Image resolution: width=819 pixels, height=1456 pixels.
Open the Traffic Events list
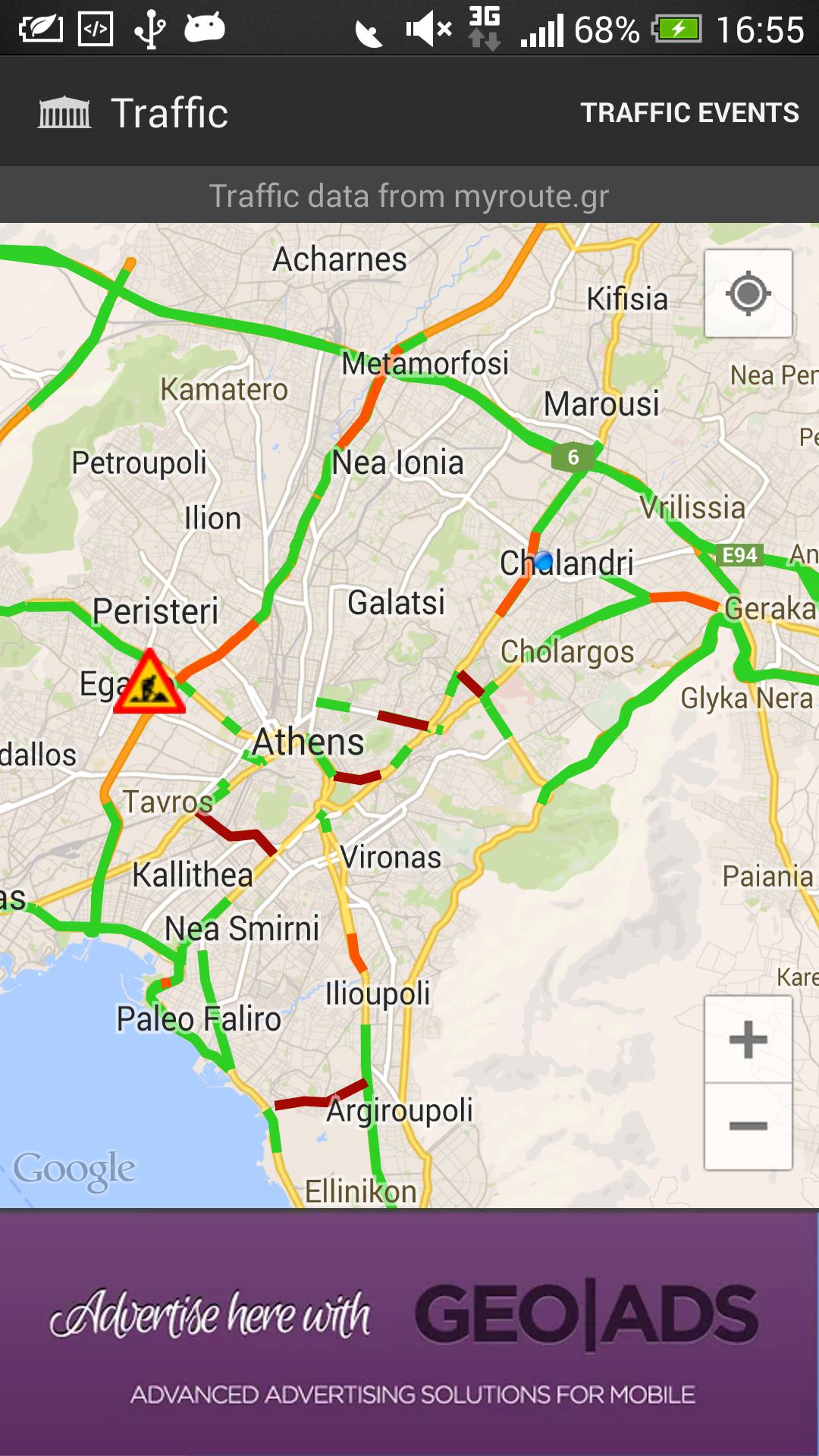[x=689, y=113]
